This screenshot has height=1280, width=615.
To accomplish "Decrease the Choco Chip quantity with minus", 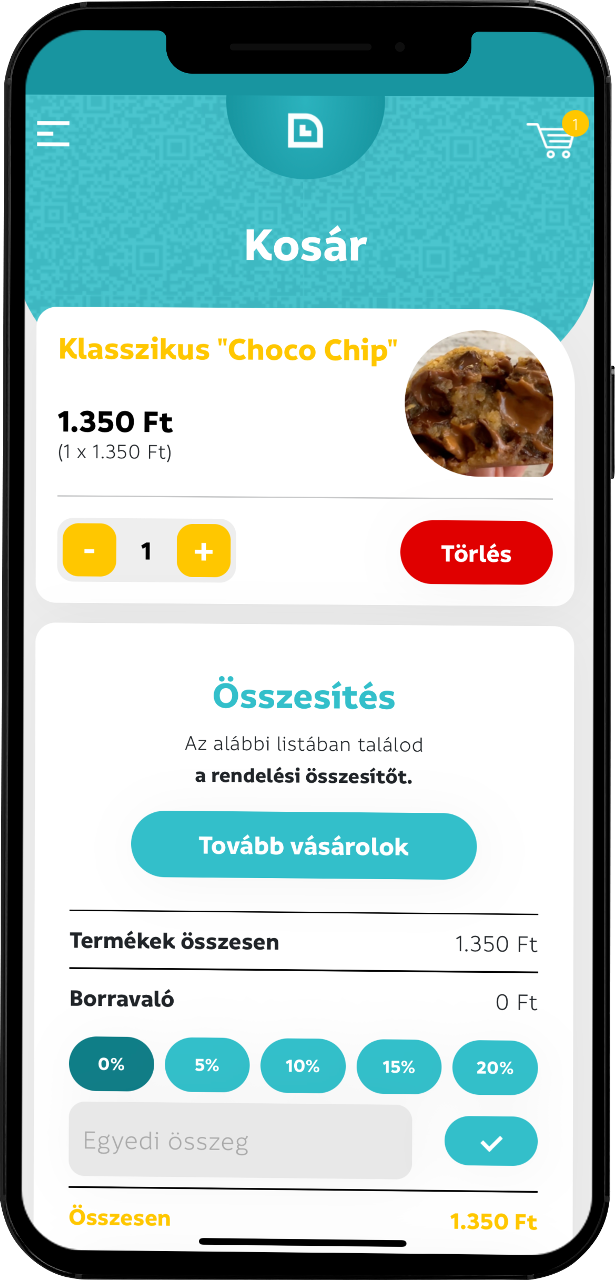I will click(89, 551).
